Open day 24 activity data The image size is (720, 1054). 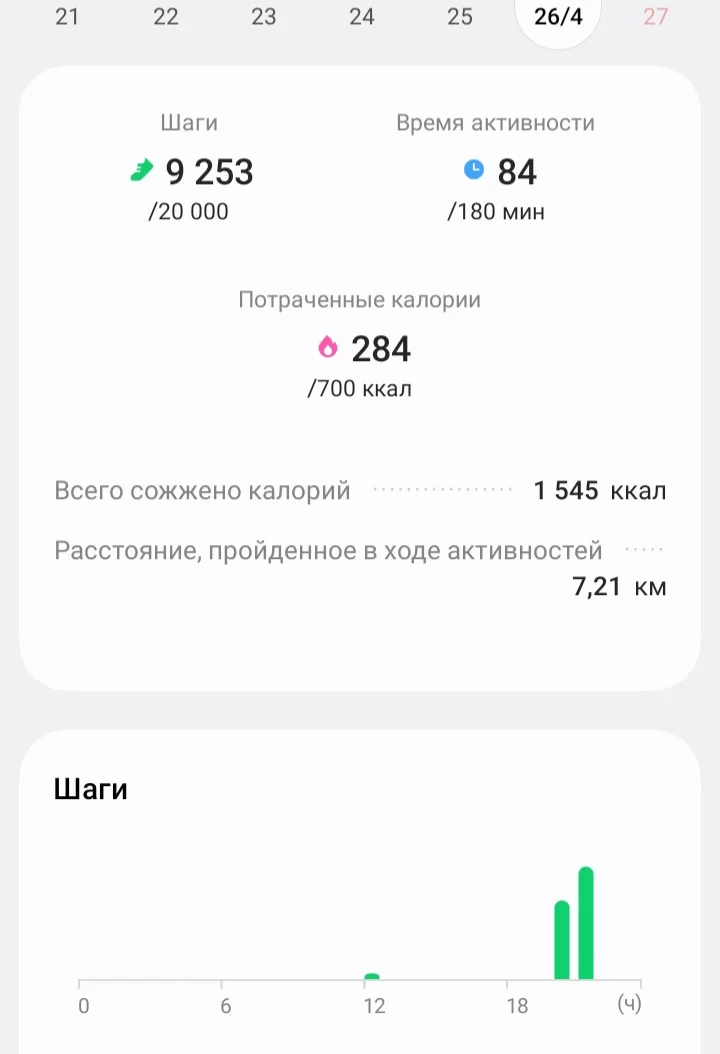362,17
